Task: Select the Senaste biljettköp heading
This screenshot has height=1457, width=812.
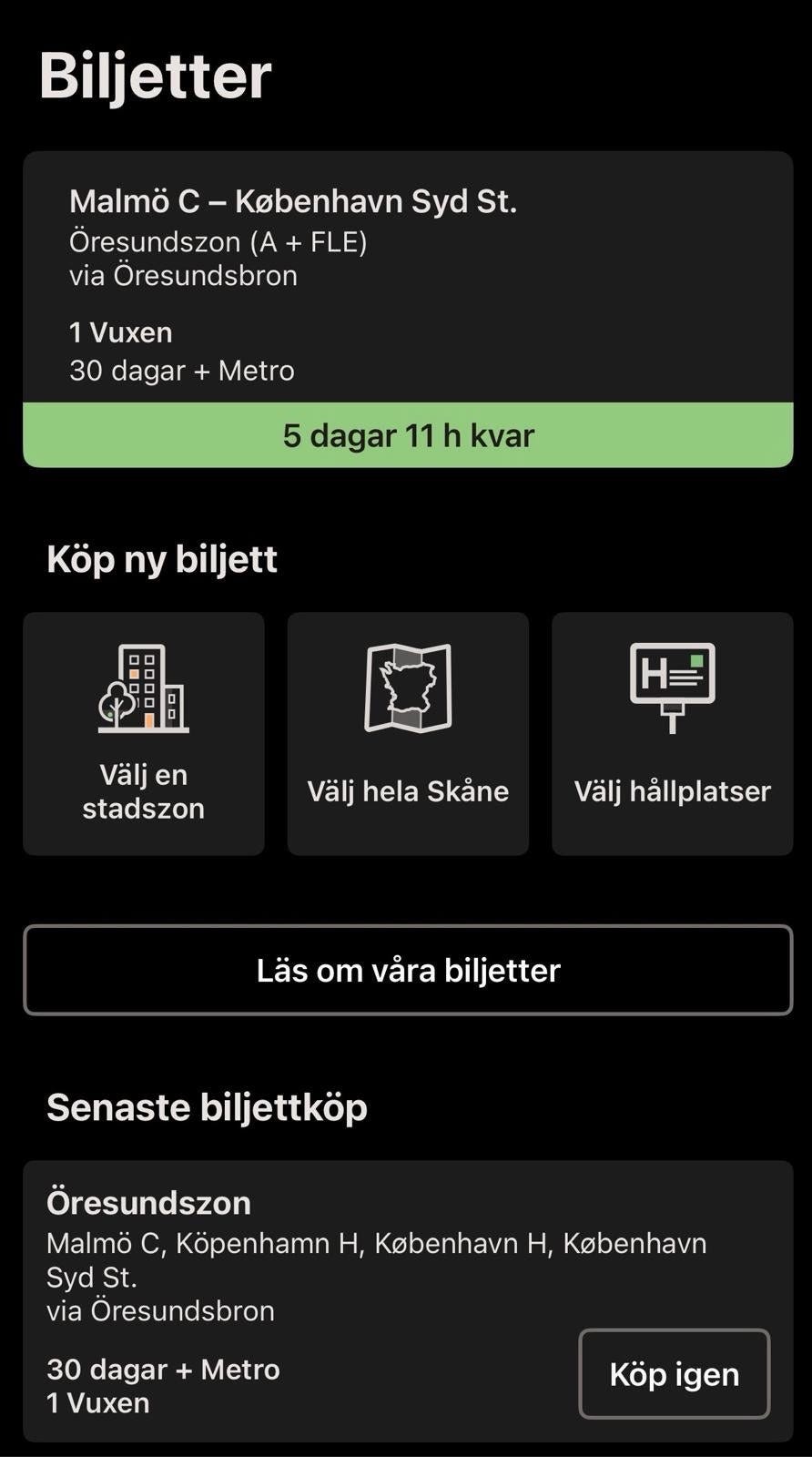Action: pyautogui.click(x=207, y=1106)
